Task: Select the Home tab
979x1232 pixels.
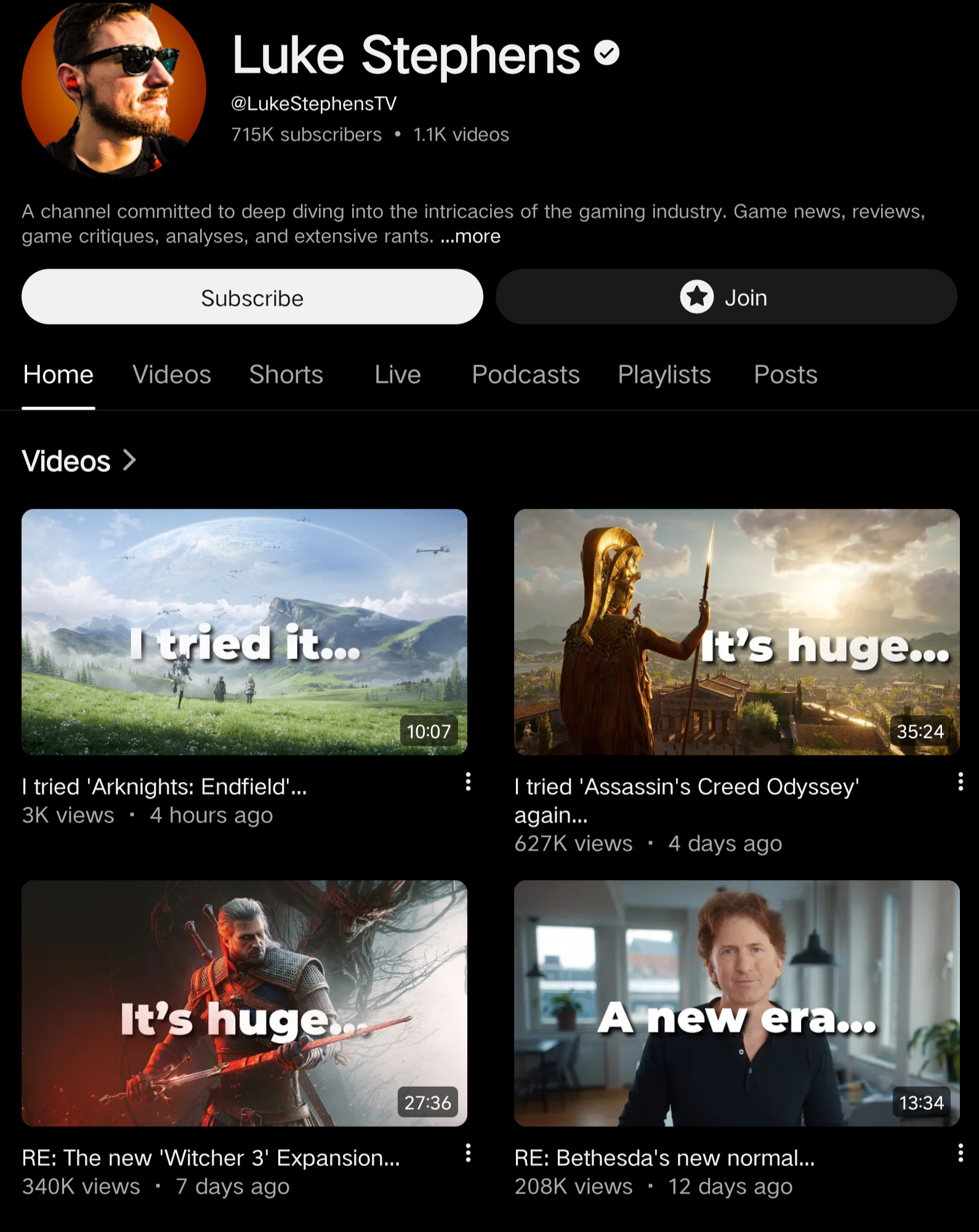Action: [58, 375]
